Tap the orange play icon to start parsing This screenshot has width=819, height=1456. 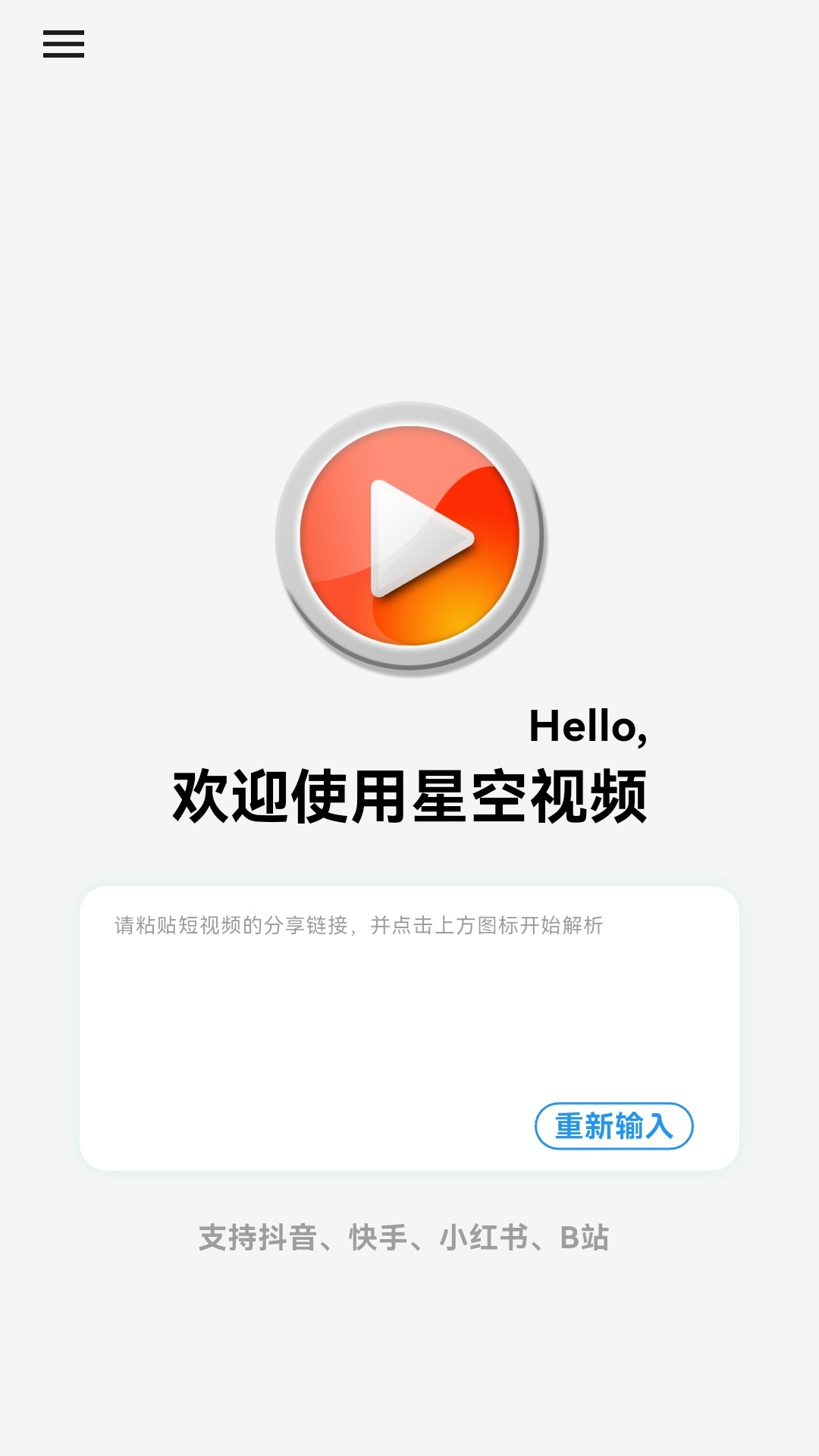pos(409,538)
